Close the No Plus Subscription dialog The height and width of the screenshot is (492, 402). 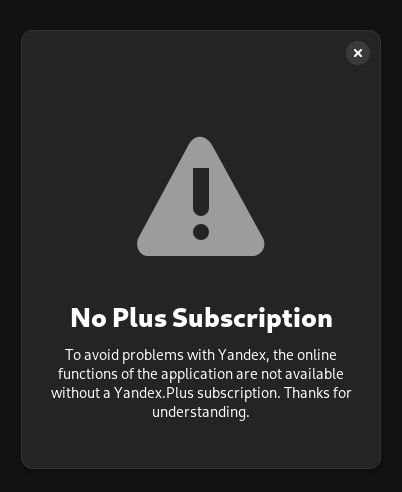click(x=358, y=53)
